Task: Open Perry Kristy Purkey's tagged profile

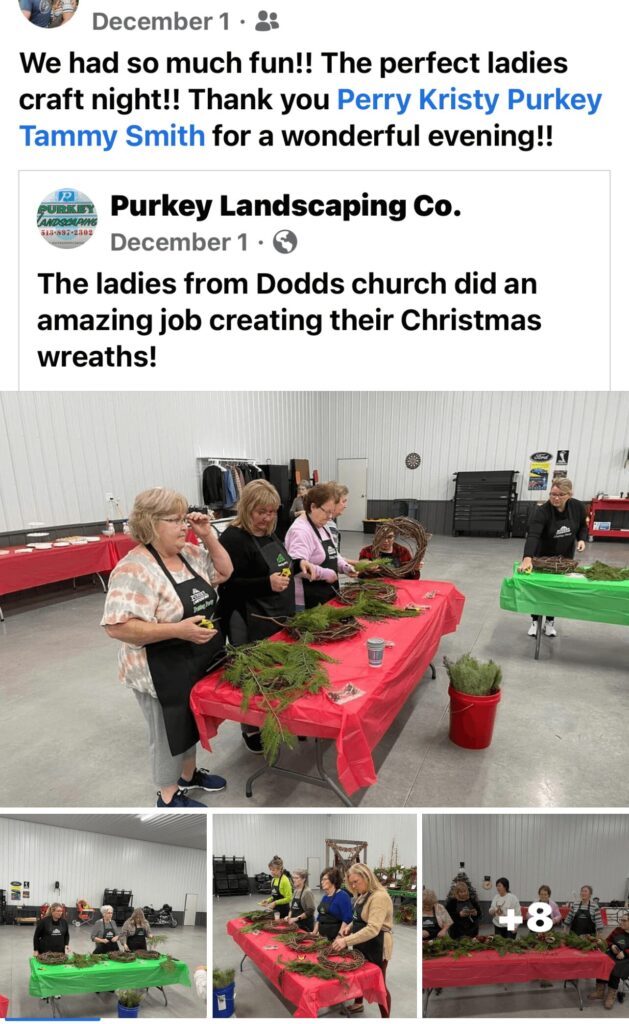Action: click(469, 100)
